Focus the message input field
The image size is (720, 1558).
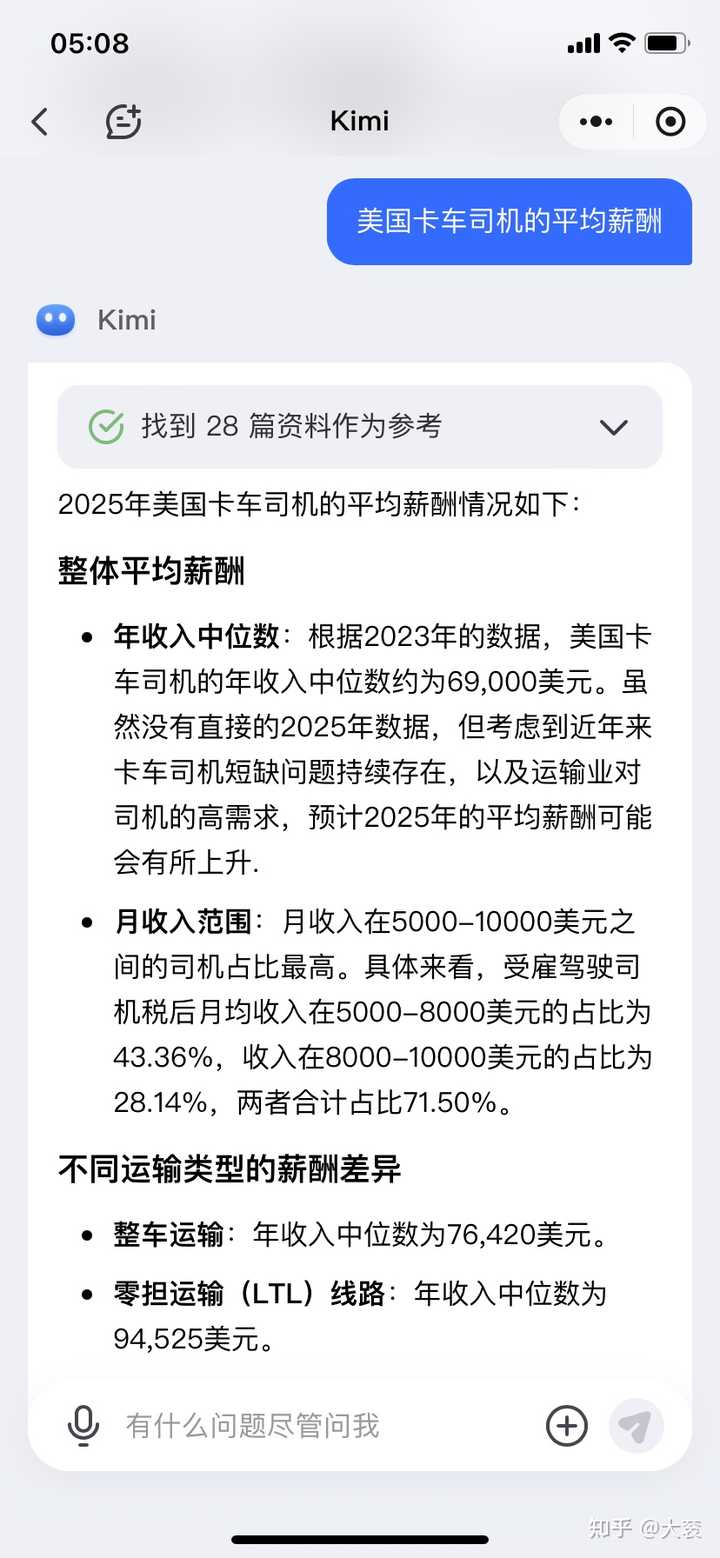[x=320, y=1425]
